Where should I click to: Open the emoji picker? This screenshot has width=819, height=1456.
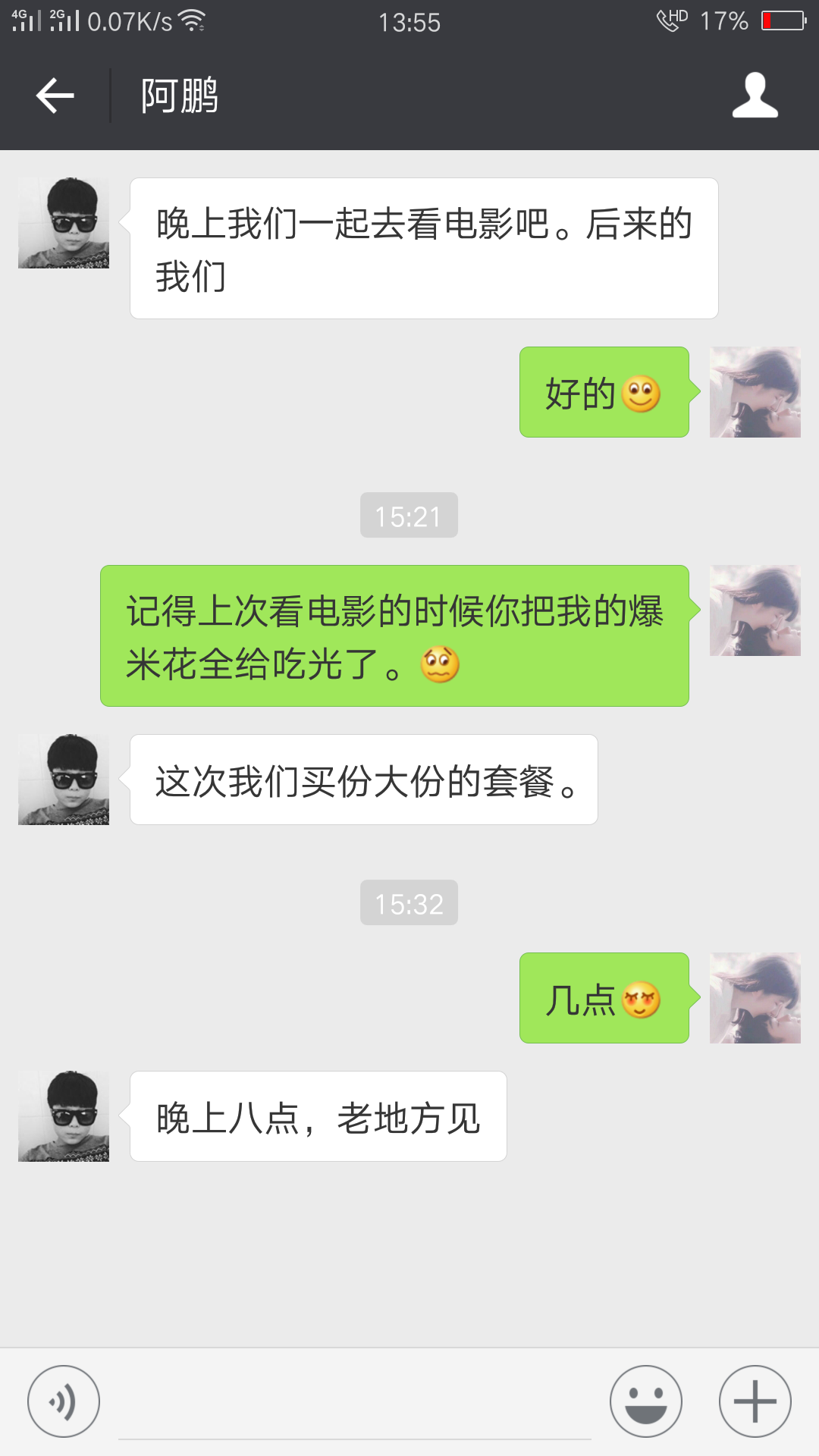tap(646, 1401)
